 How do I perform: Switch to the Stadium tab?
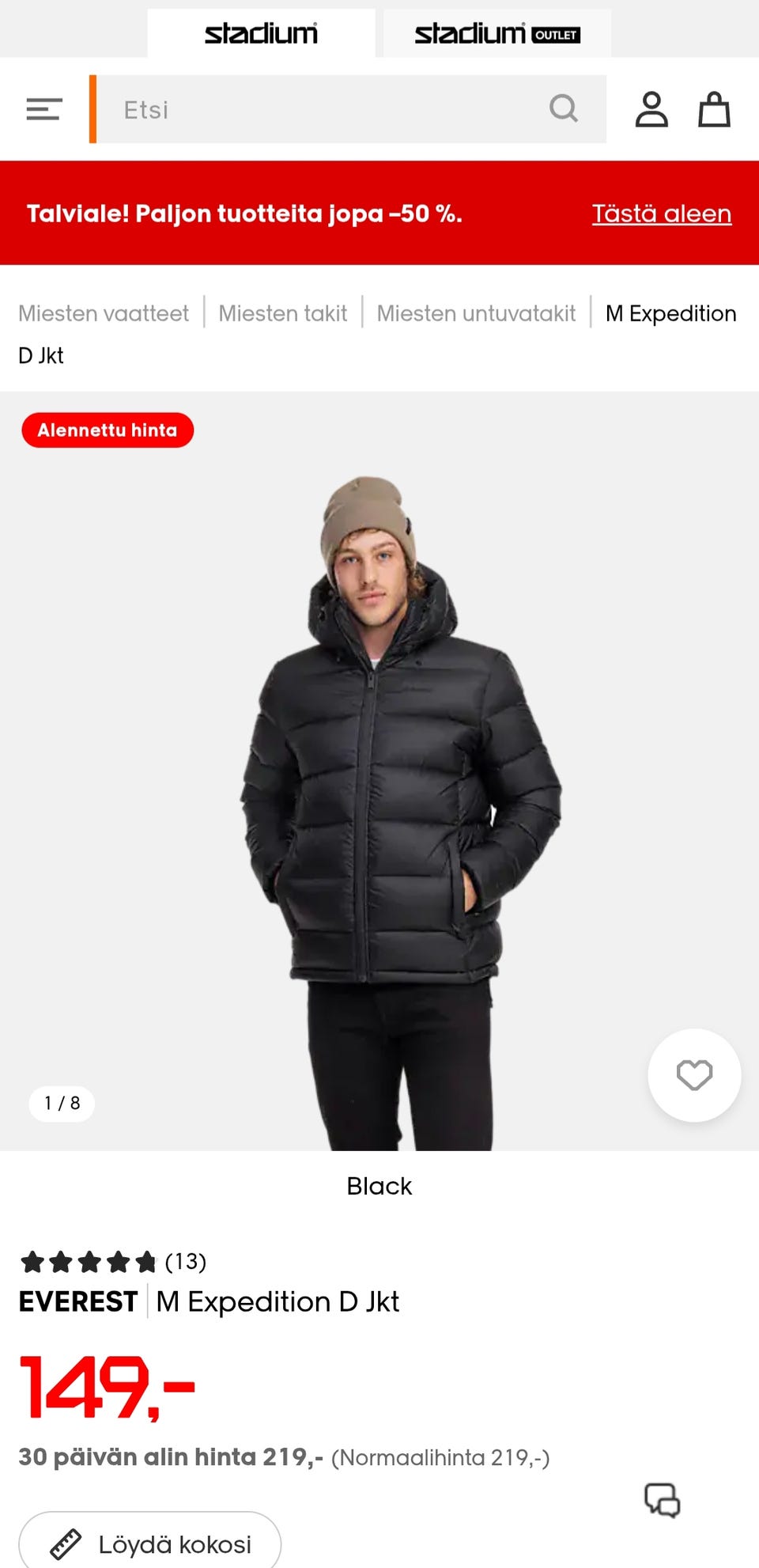pos(262,33)
